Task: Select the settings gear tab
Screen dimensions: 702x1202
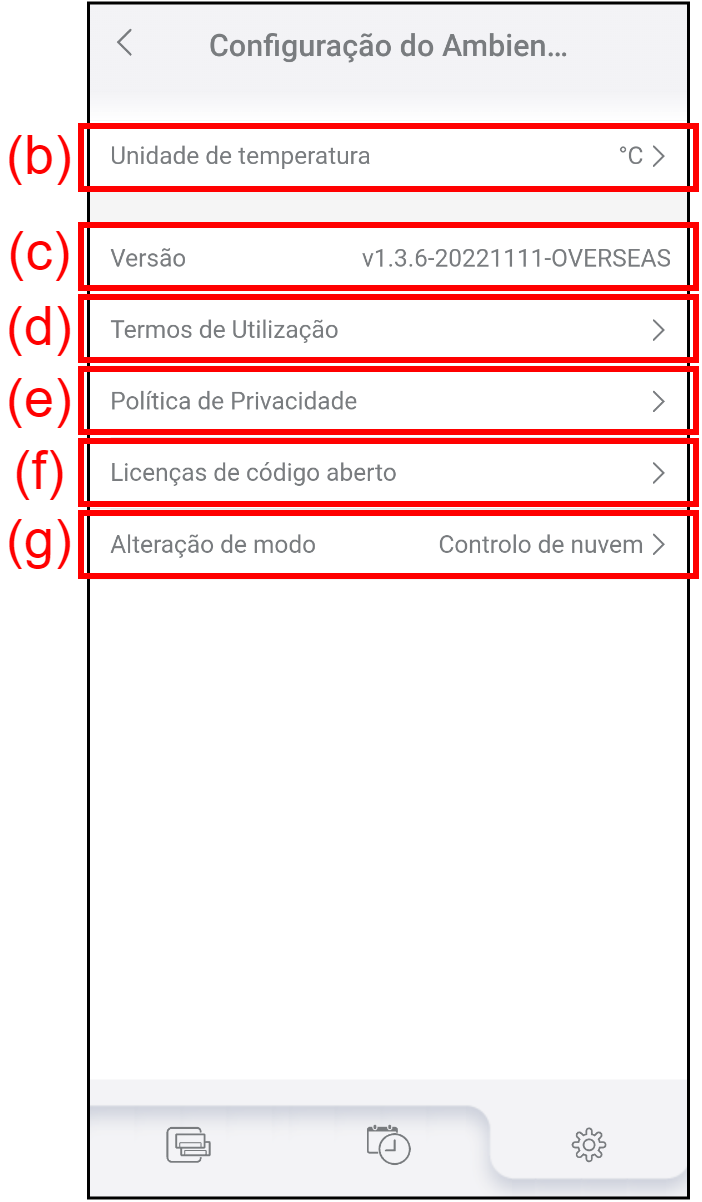Action: click(589, 1144)
